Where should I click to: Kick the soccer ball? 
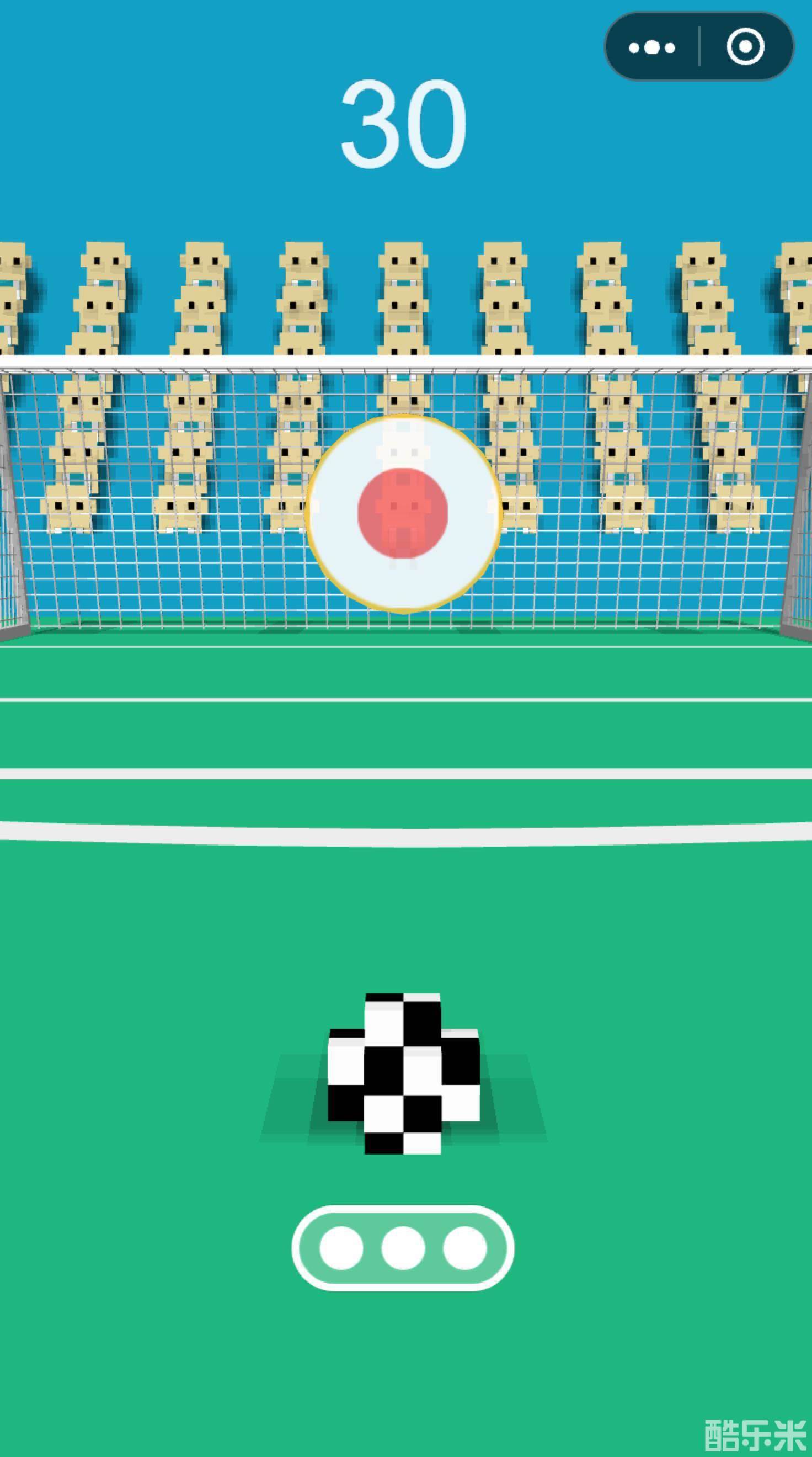click(x=403, y=1073)
